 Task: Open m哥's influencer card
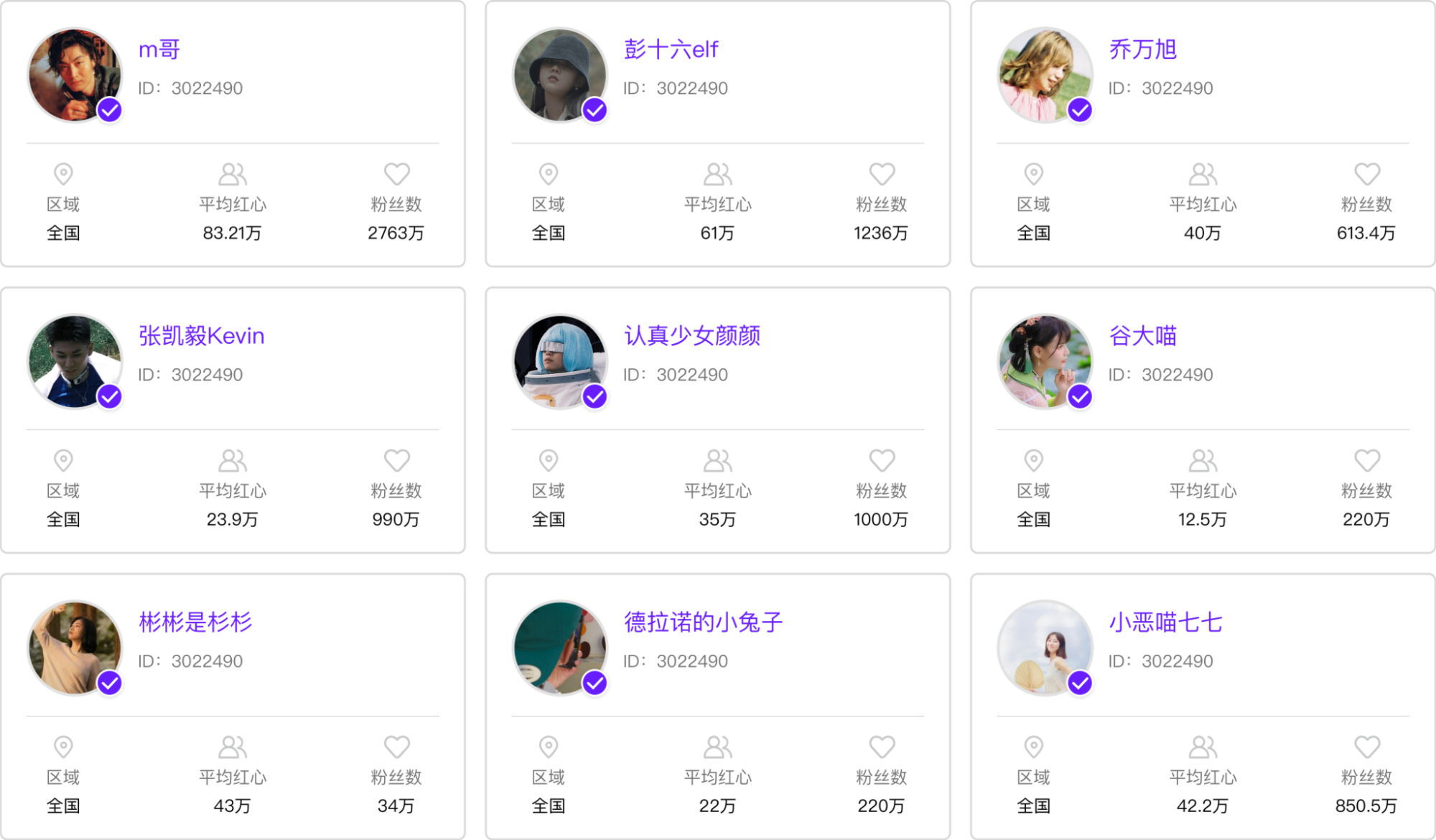point(233,134)
